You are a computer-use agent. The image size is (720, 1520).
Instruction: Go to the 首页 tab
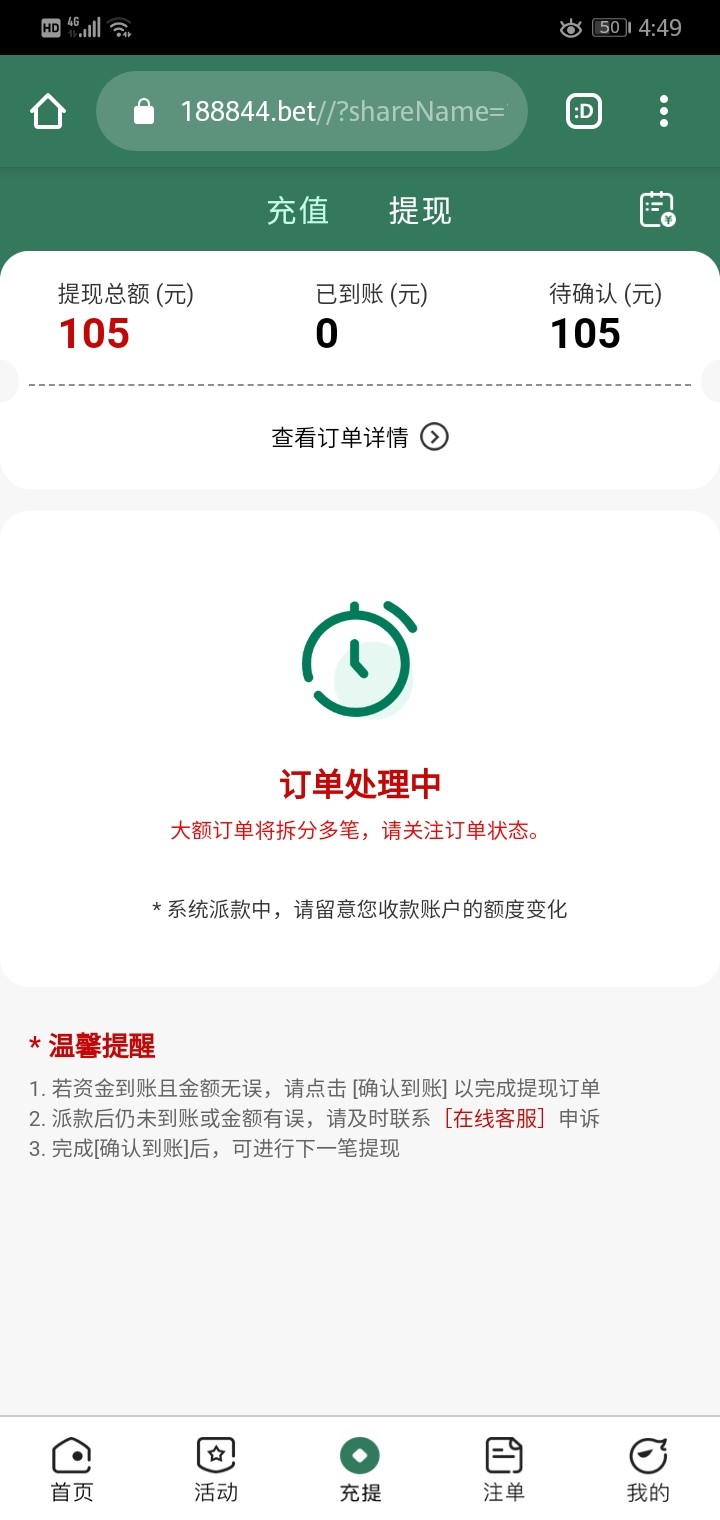coord(72,1470)
